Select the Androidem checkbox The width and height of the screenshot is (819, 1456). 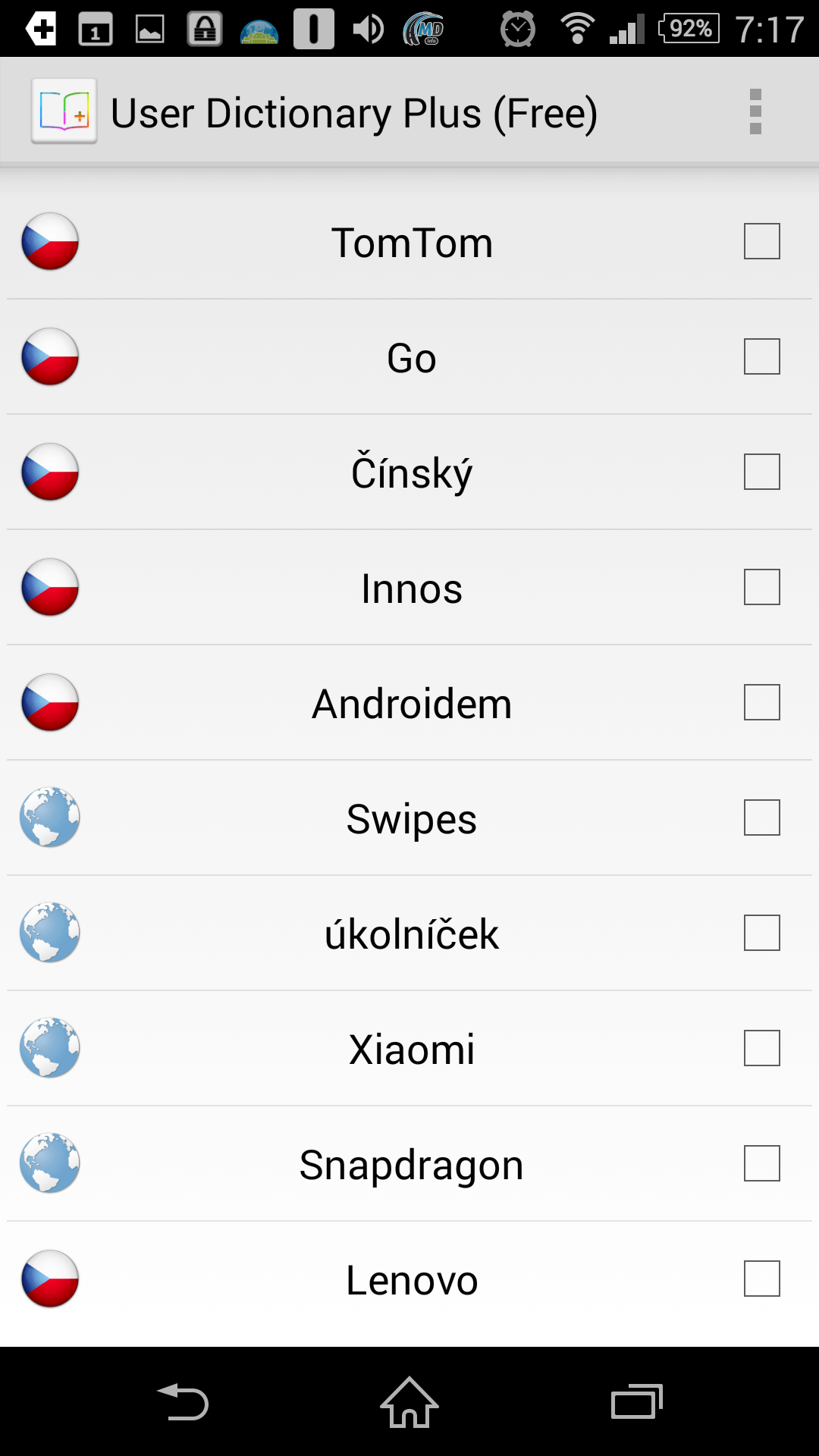[x=762, y=702]
